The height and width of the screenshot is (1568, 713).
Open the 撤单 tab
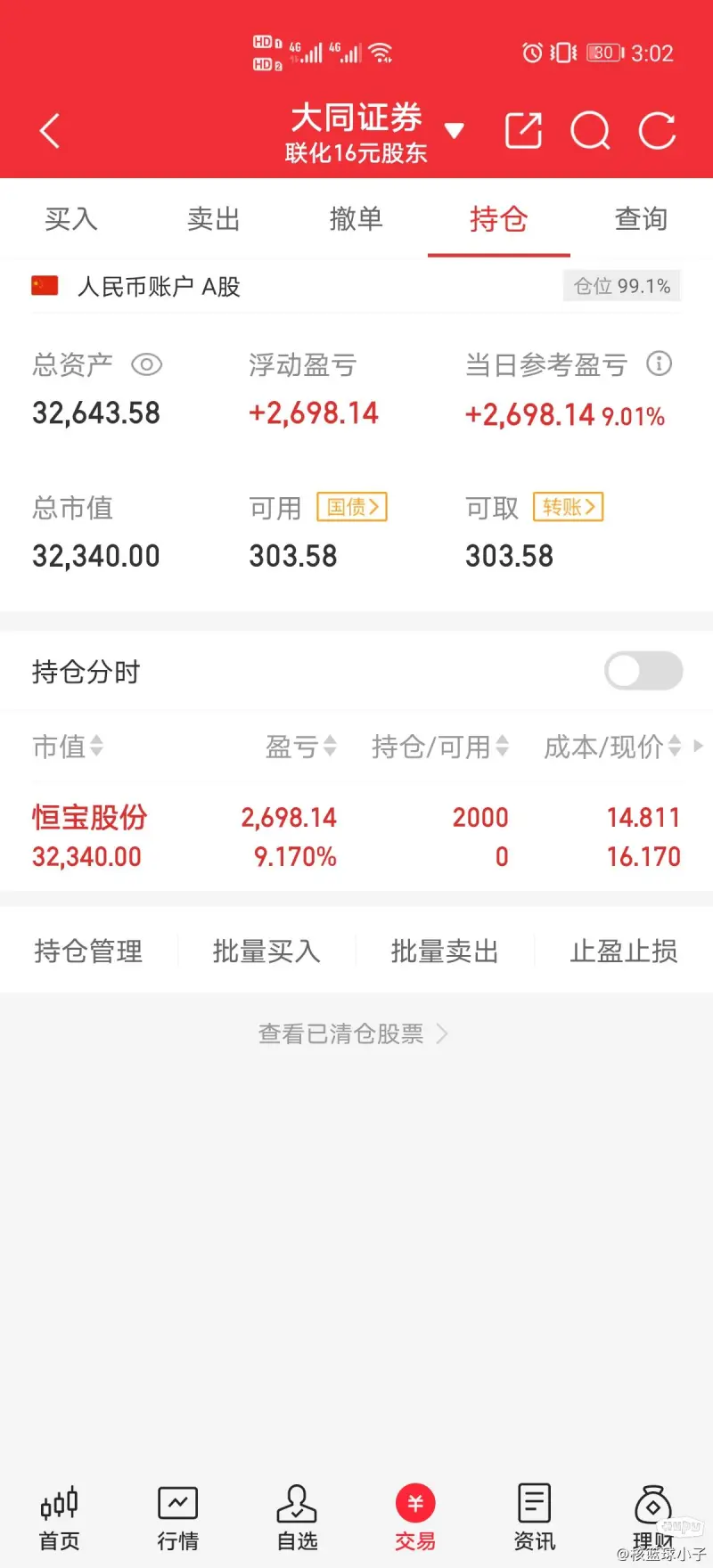pyautogui.click(x=356, y=219)
